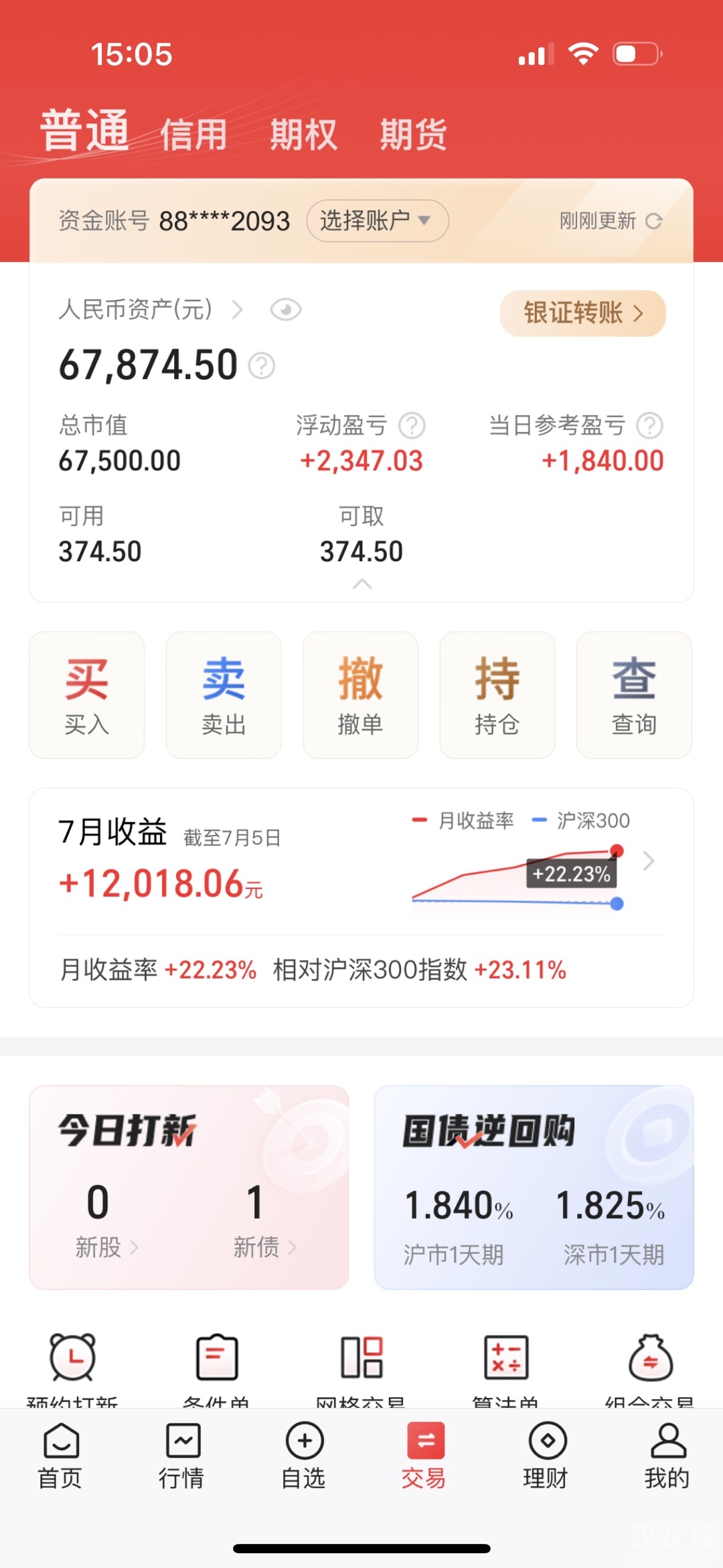Open the 理财 tab
The height and width of the screenshot is (1568, 723).
[546, 1456]
